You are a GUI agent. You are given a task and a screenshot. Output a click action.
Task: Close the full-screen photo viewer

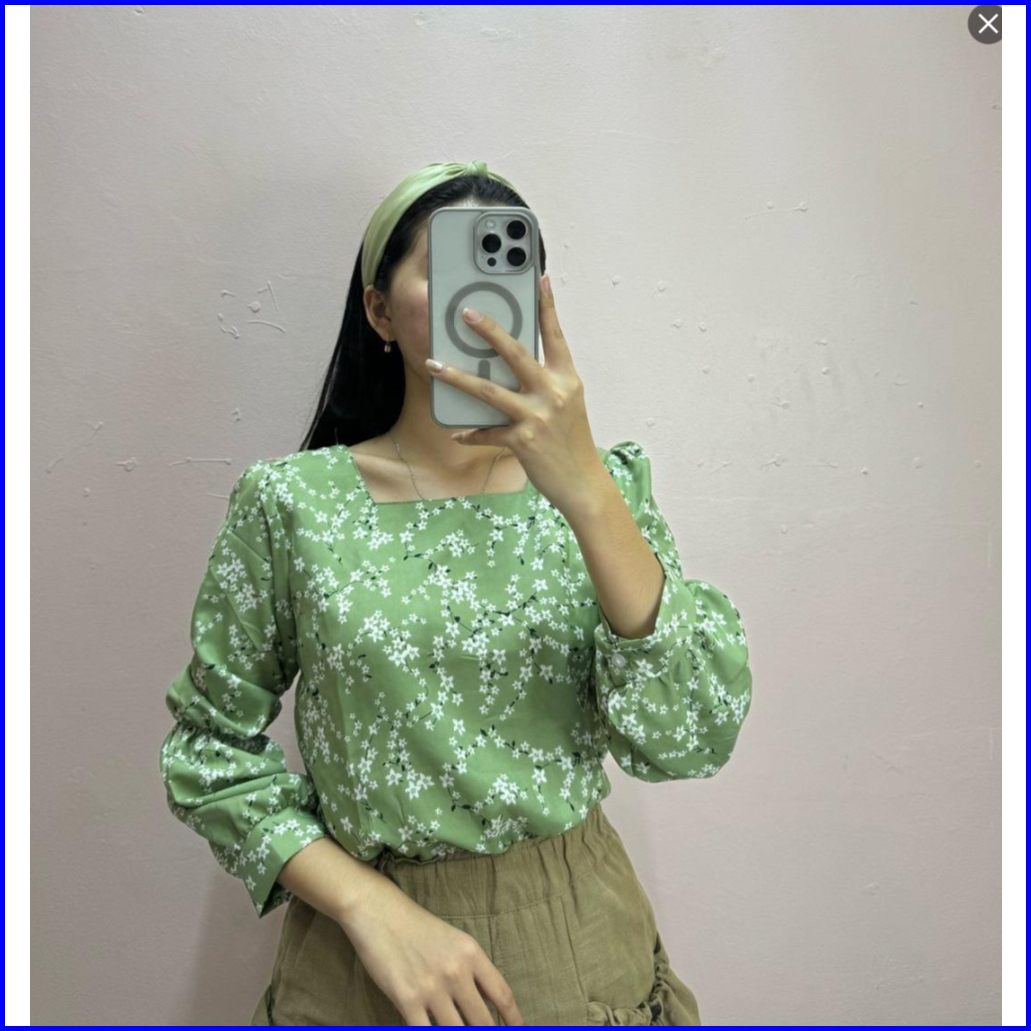(x=987, y=24)
